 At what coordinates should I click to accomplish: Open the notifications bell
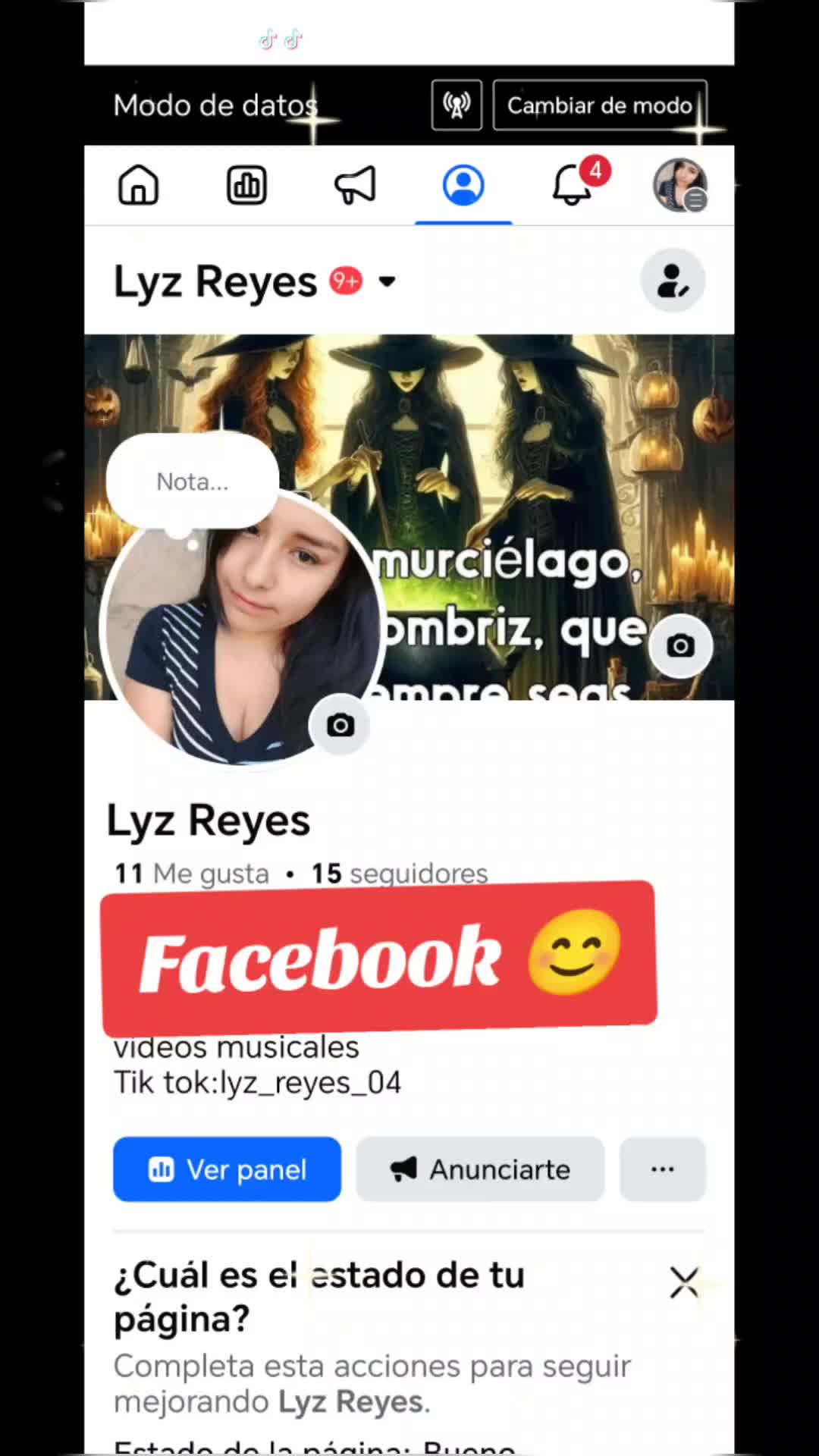[x=572, y=186]
